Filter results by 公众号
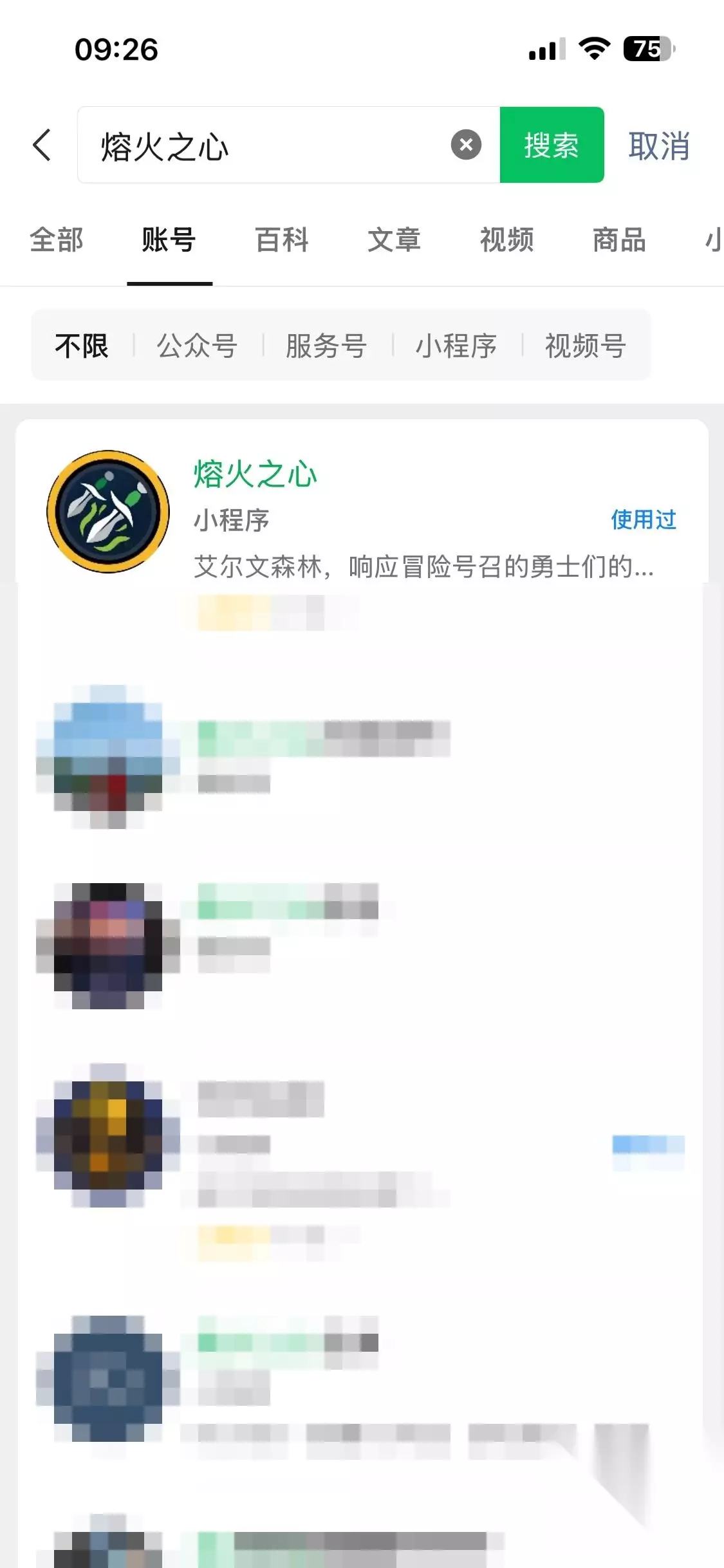This screenshot has width=724, height=1568. (x=198, y=346)
